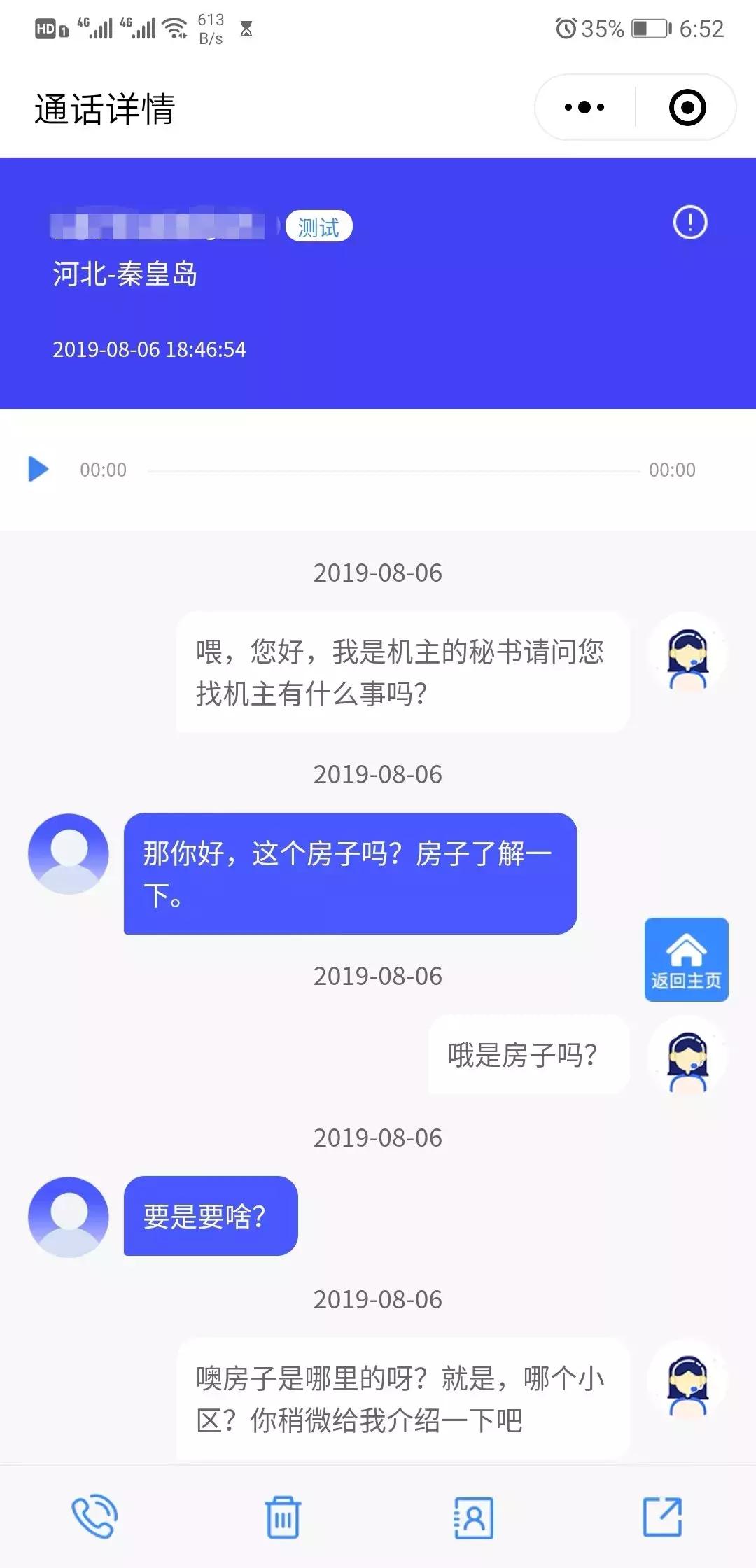The height and width of the screenshot is (1568, 756).
Task: Tap the 河北-秦皇岛 location text
Action: (x=126, y=276)
